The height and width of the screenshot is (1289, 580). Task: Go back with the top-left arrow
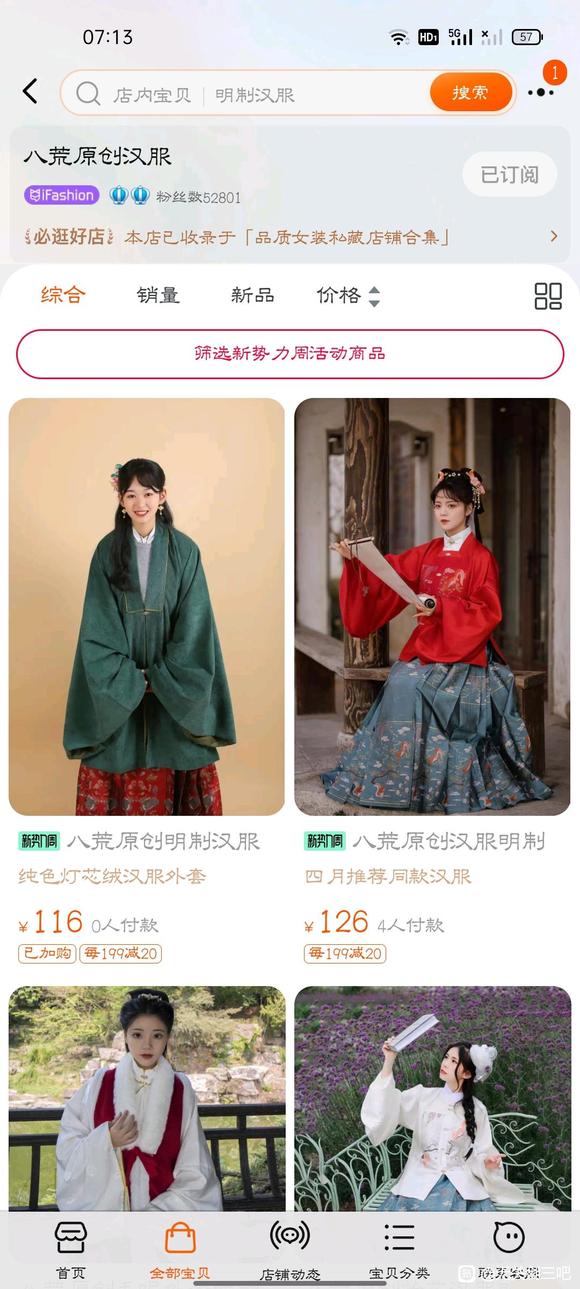coord(30,92)
